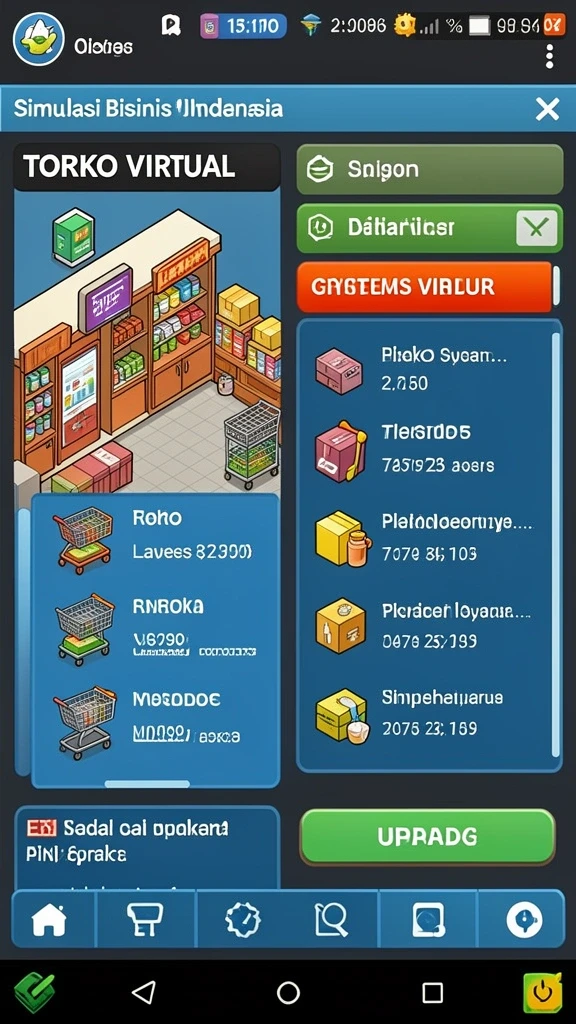Image resolution: width=576 pixels, height=1024 pixels.
Task: Tick the checkbox in the Daharilnsr row
Action: [x=537, y=228]
